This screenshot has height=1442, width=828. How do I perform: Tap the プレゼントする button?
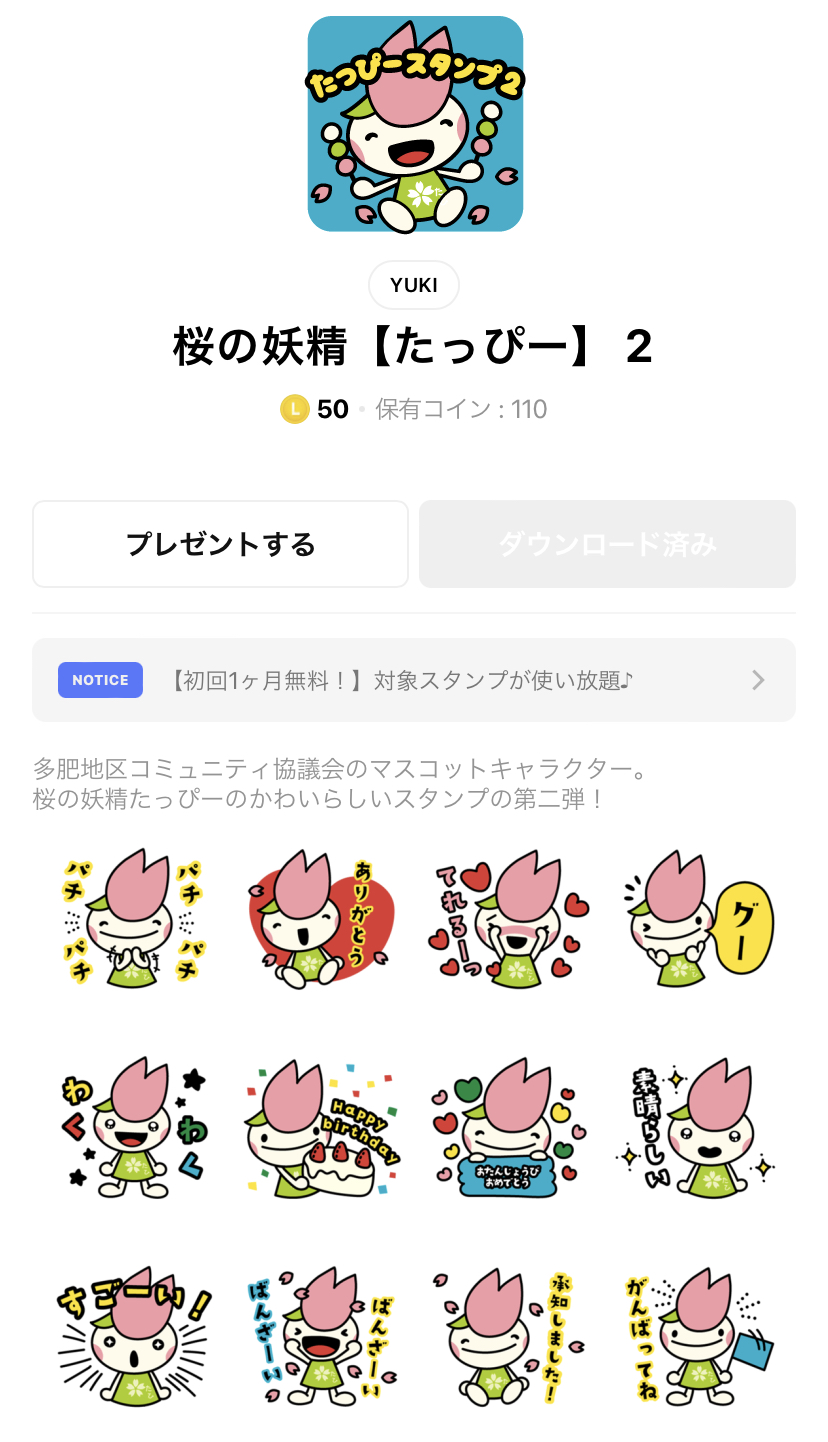(x=220, y=544)
